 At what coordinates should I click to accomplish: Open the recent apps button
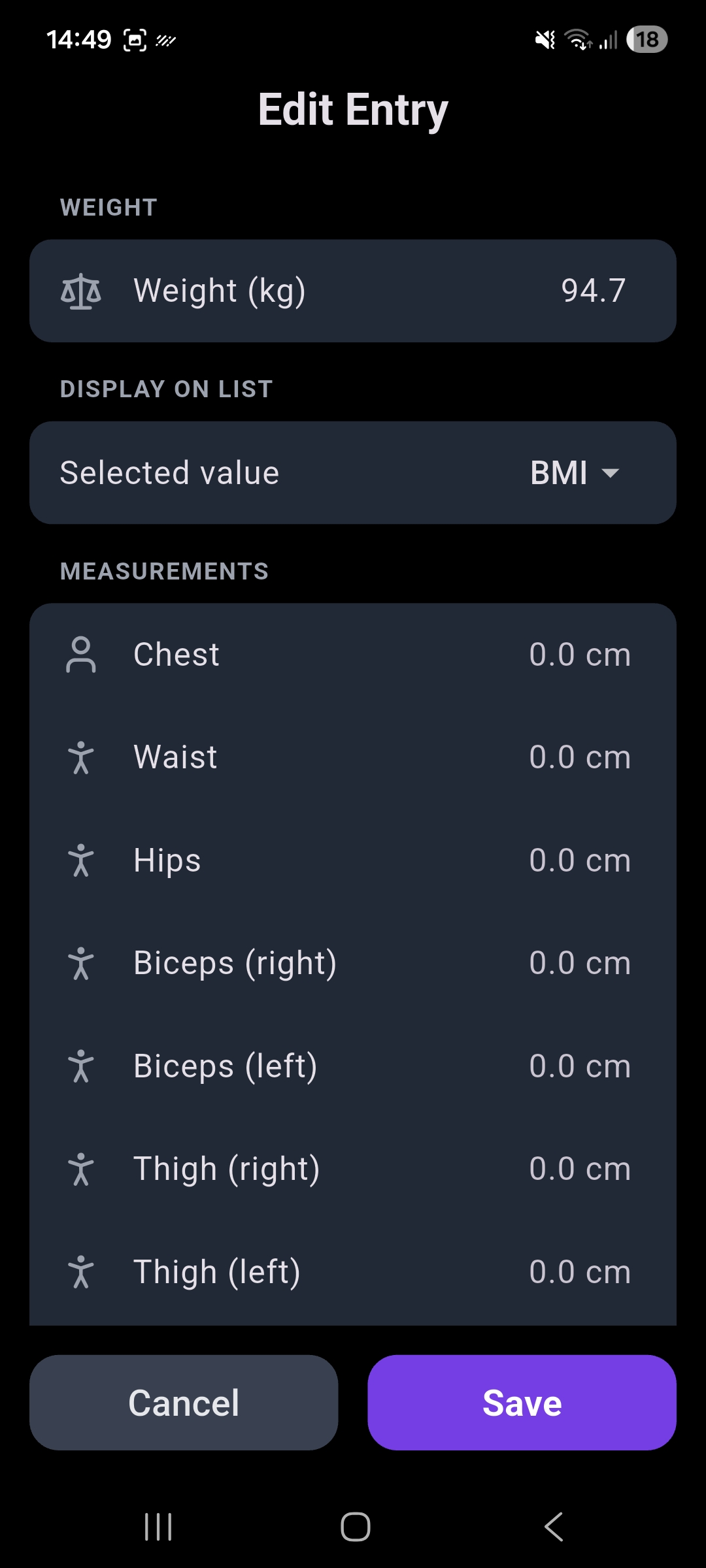point(157,1527)
